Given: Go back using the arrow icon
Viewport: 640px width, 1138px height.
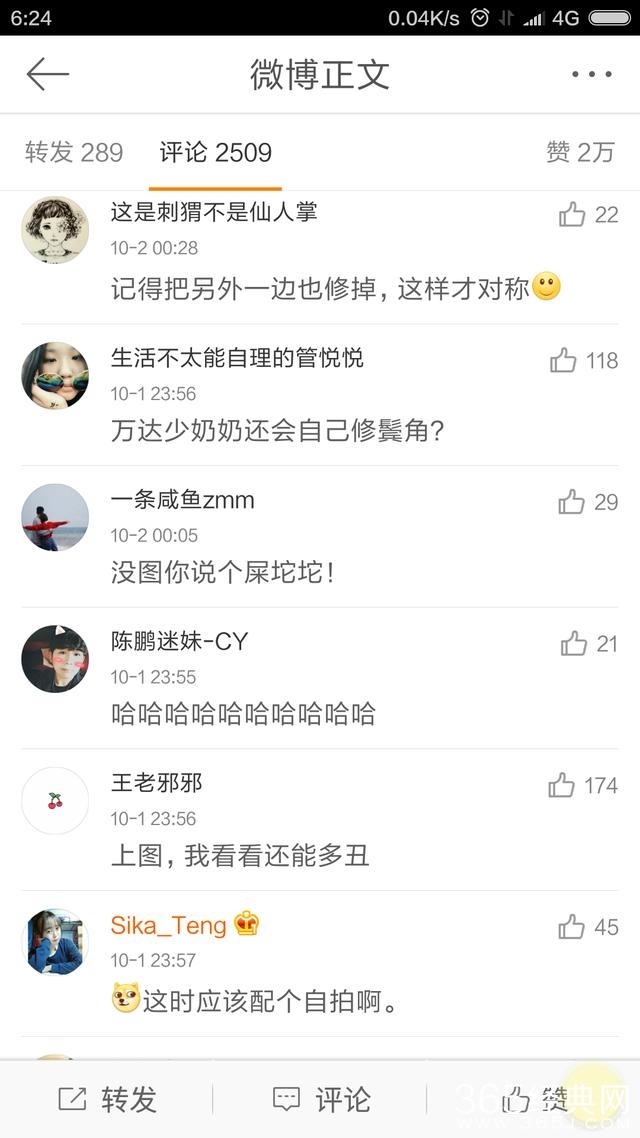Looking at the screenshot, I should point(47,75).
